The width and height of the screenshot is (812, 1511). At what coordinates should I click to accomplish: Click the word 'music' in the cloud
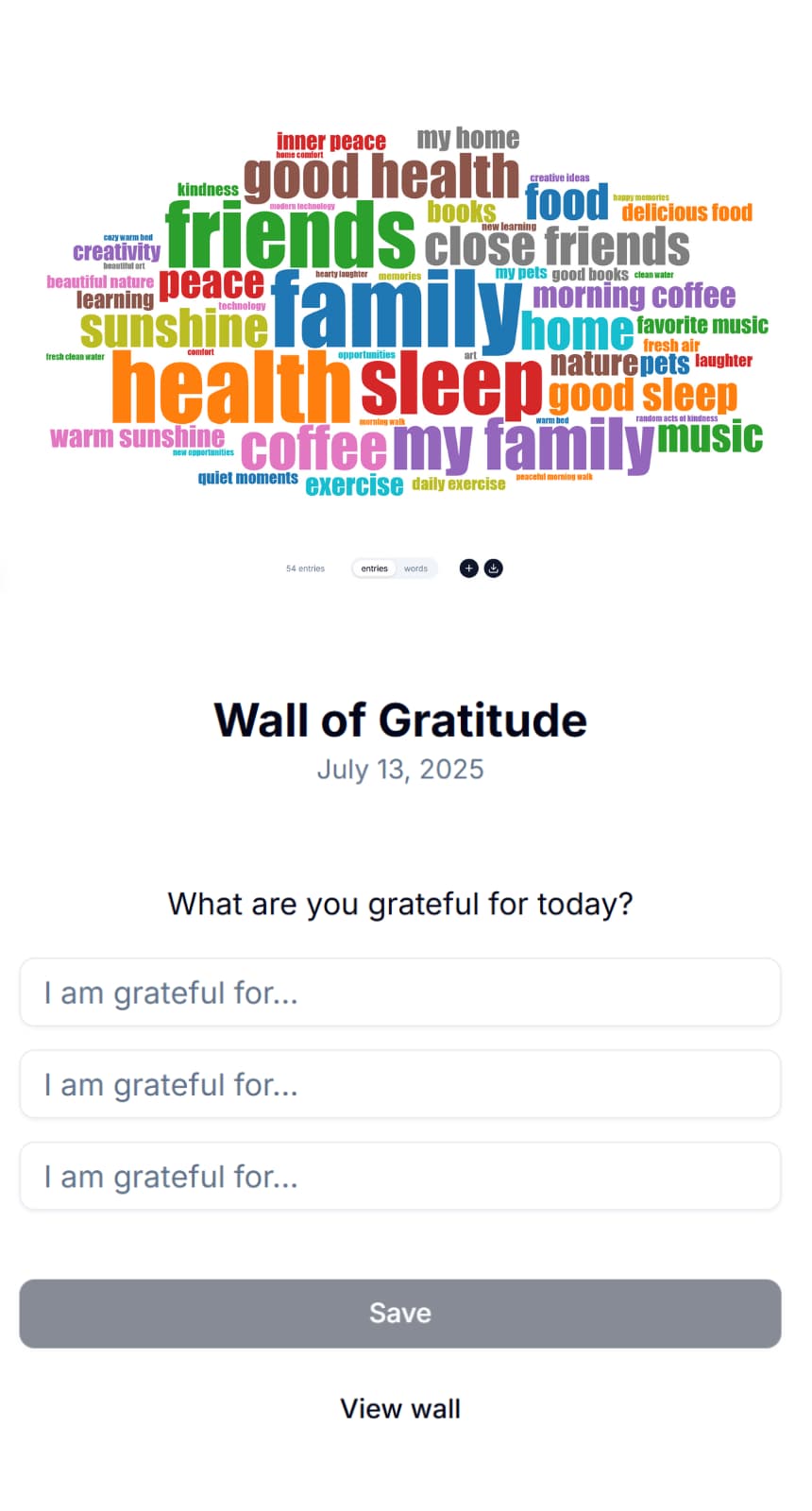tap(710, 436)
